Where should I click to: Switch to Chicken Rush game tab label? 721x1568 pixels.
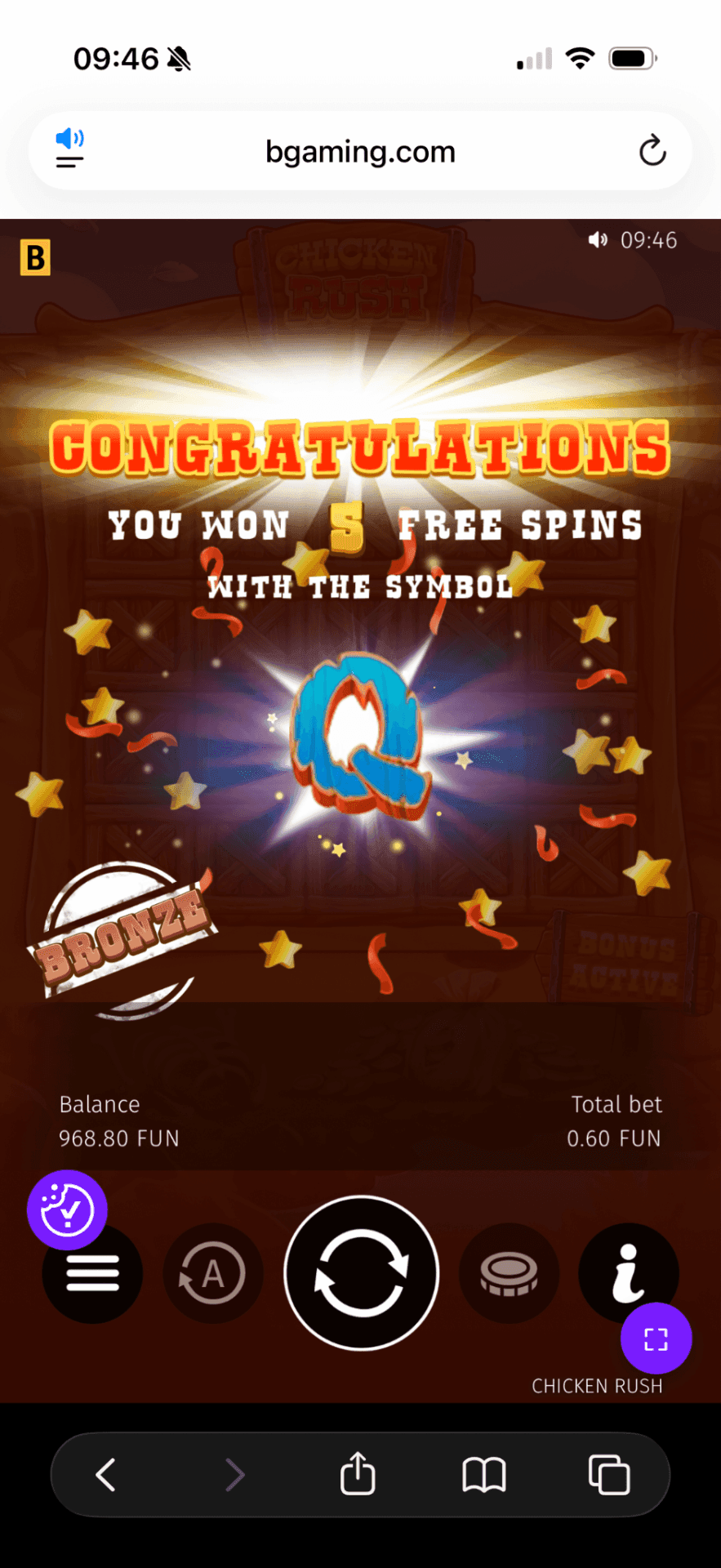(x=597, y=1386)
